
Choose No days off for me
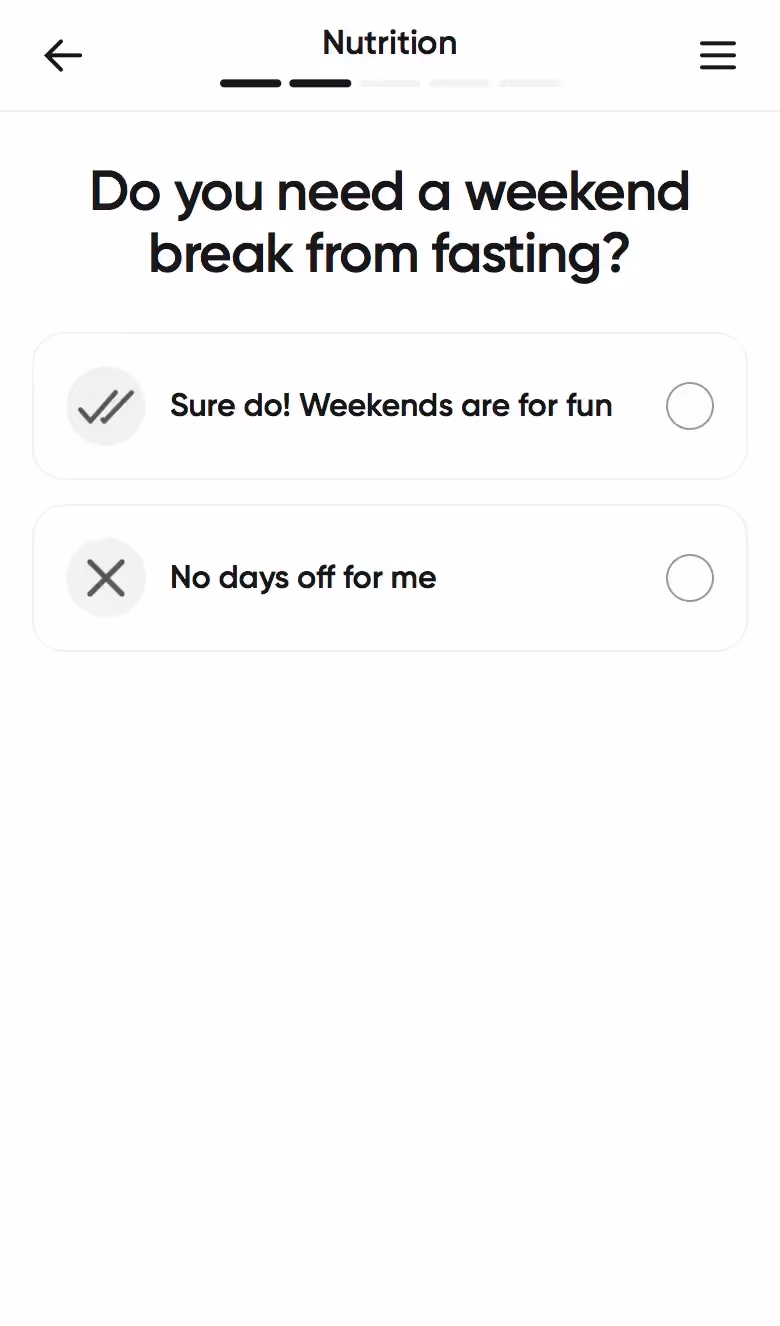(390, 578)
